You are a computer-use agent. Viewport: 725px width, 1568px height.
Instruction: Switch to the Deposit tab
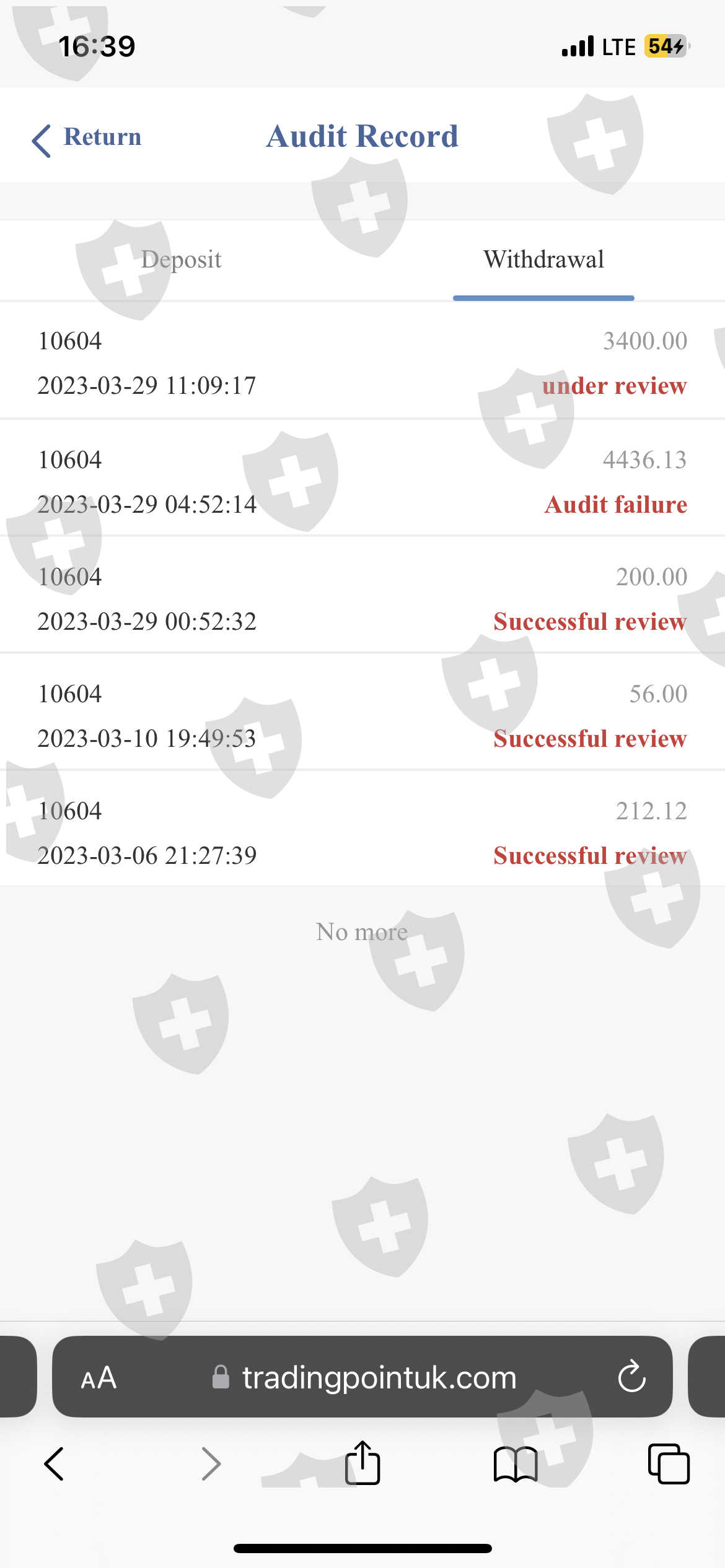tap(181, 259)
